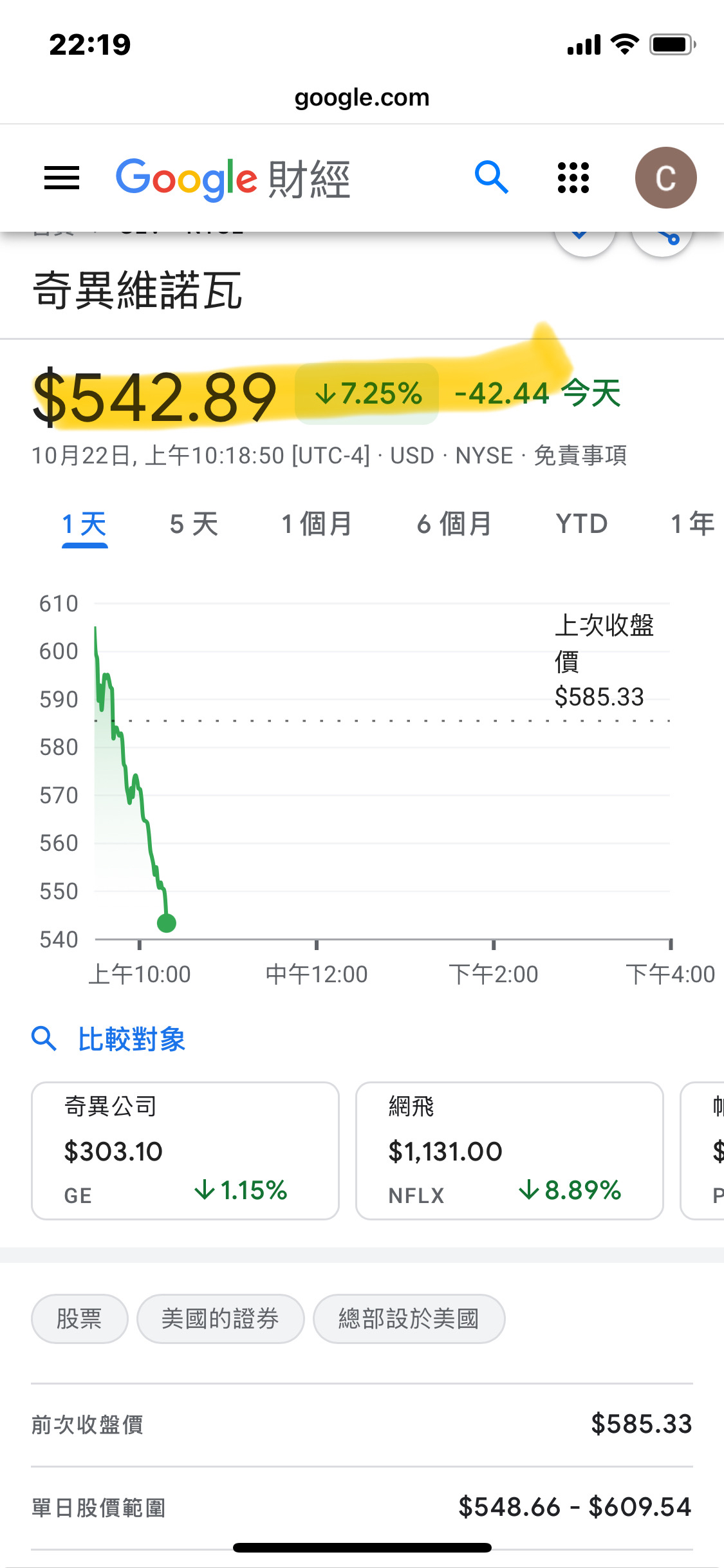Open the 奇異公司 GE card
The image size is (724, 1568).
point(185,1151)
